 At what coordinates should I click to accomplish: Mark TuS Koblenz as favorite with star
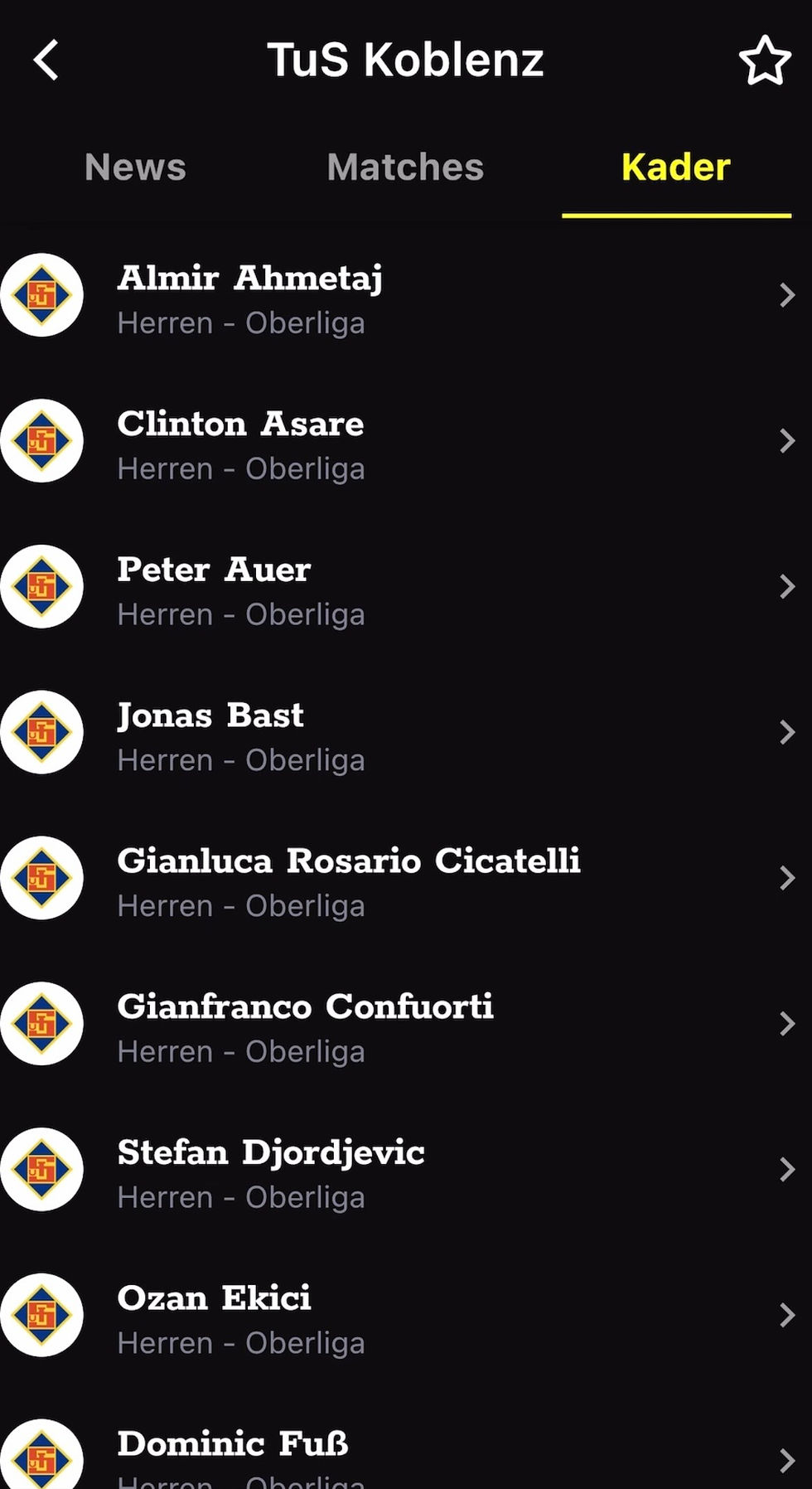click(764, 61)
